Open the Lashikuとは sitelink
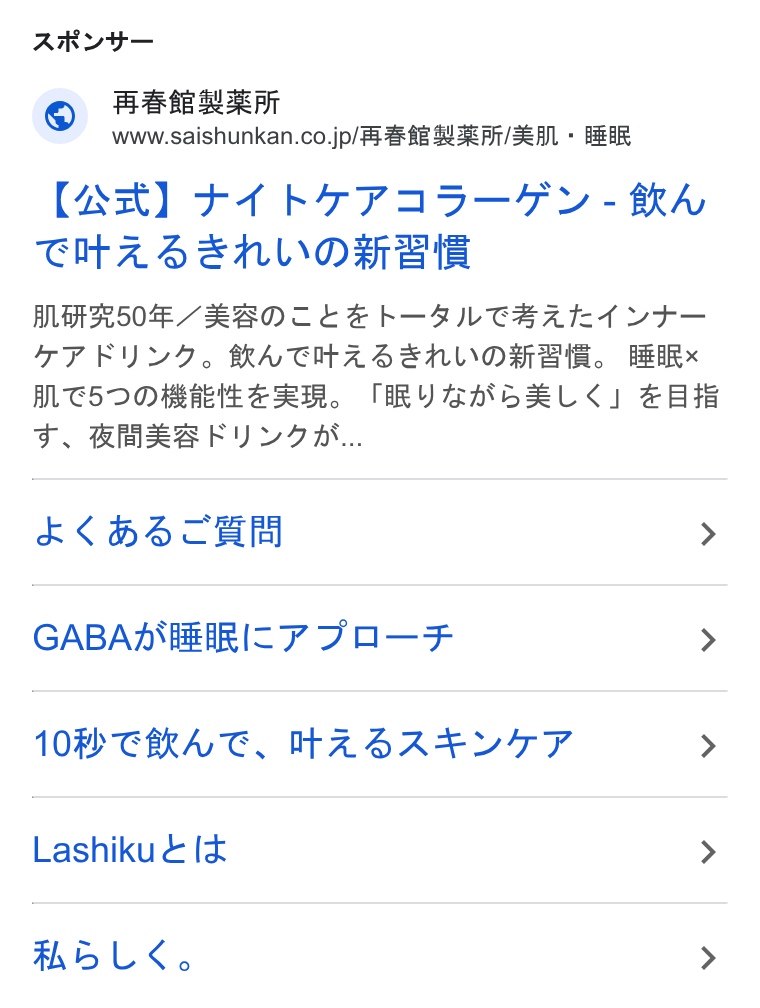The width and height of the screenshot is (760, 1008). pyautogui.click(x=379, y=850)
